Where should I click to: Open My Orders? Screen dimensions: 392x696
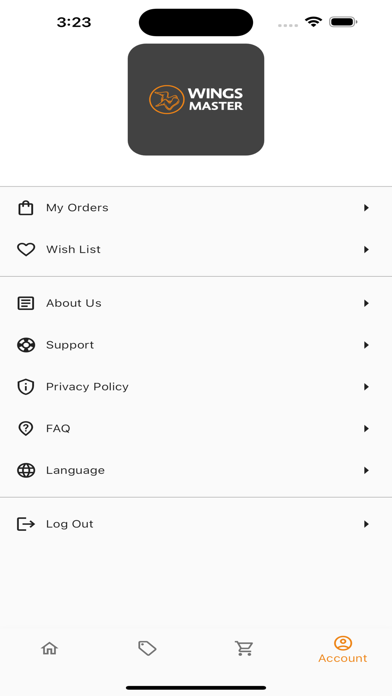click(196, 208)
